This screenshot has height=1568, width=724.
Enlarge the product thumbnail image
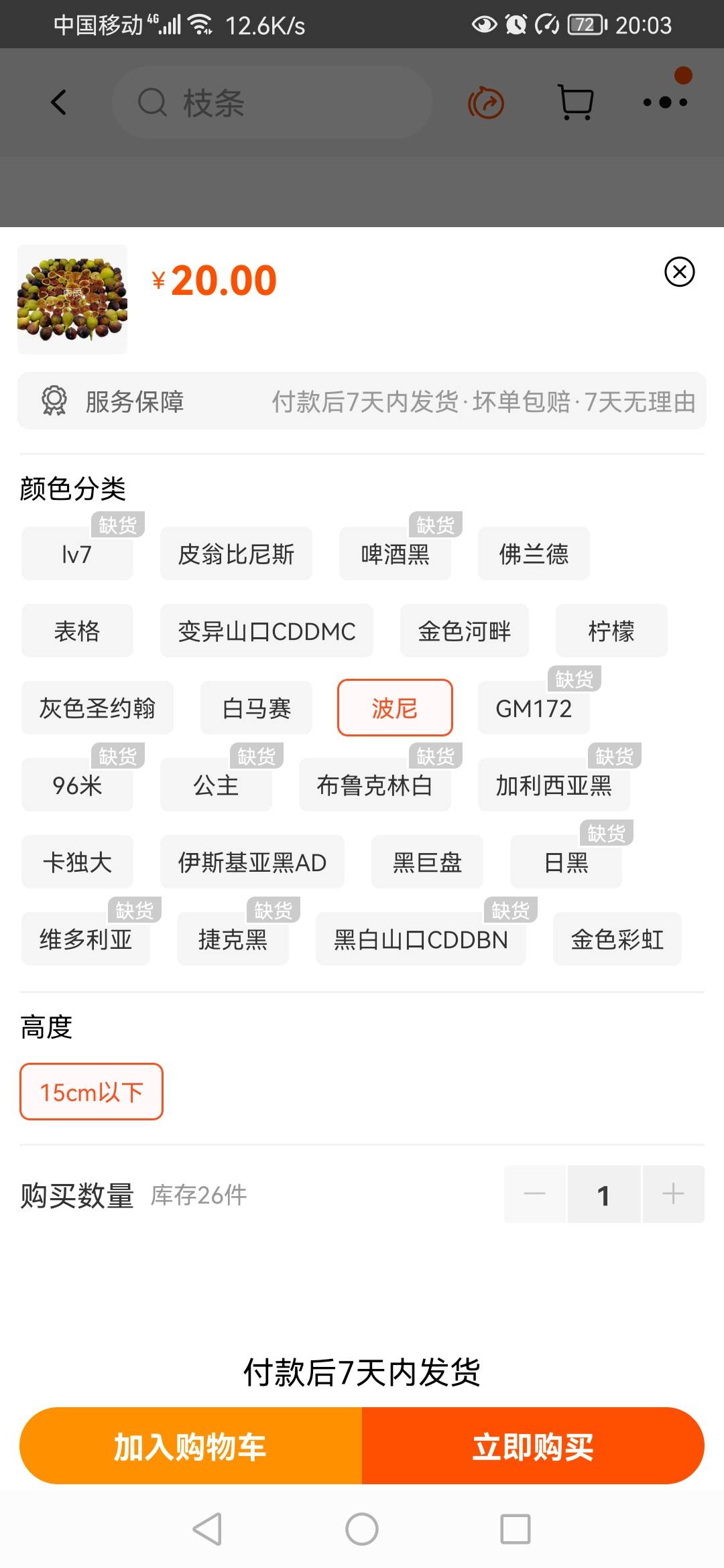72,300
